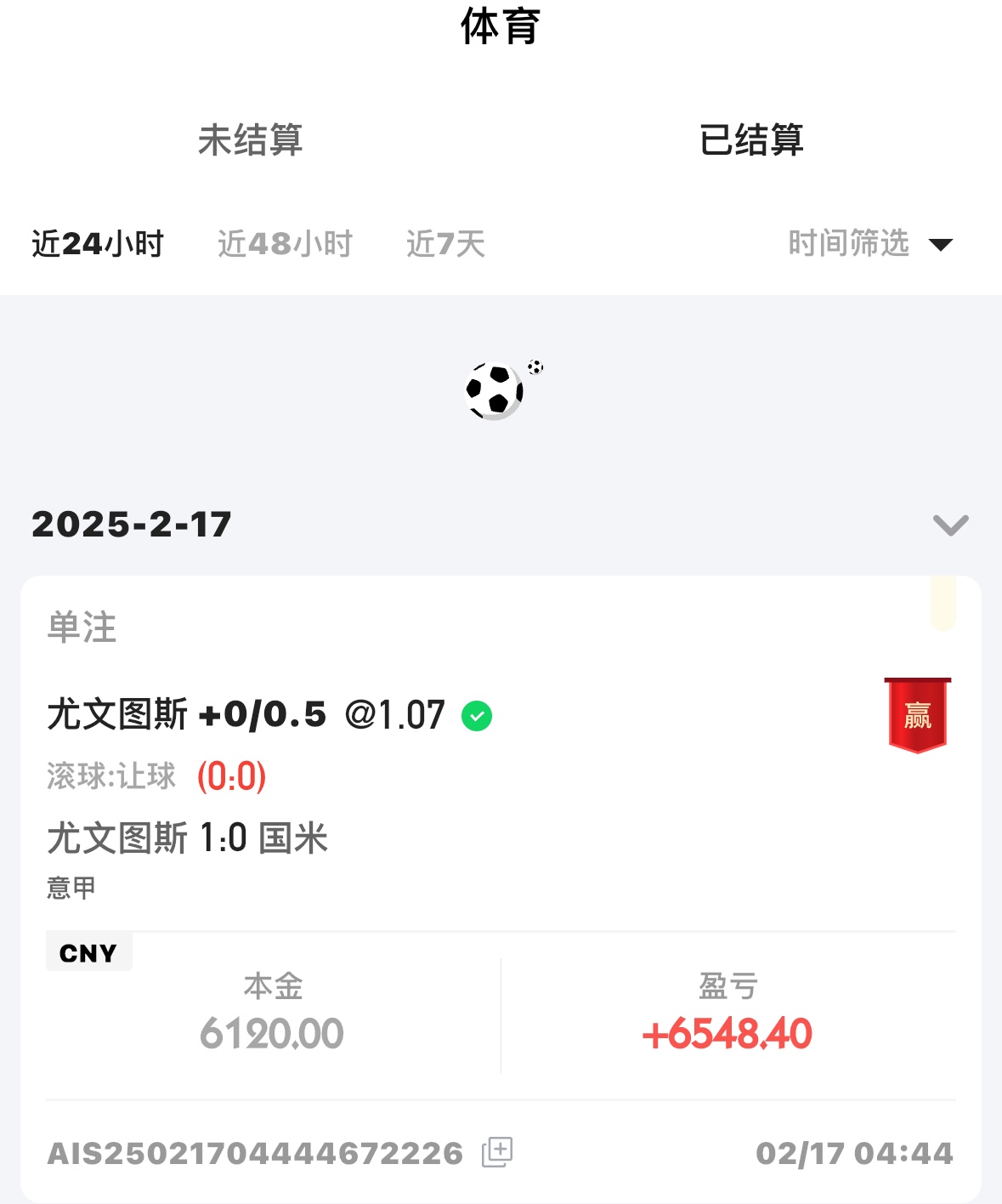
Task: Copy the bet ID AIS25021704444672226
Action: tap(497, 1152)
